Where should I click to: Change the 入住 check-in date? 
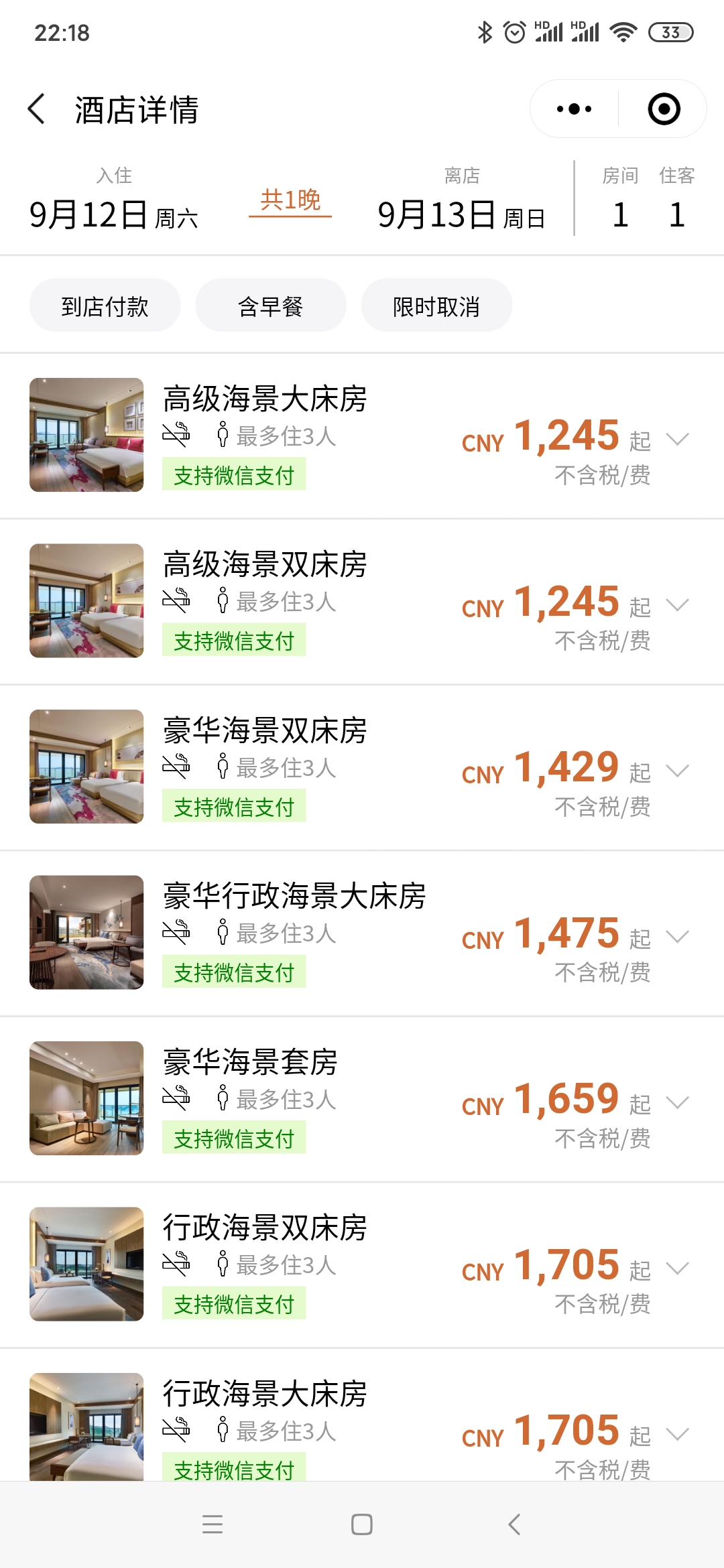click(114, 201)
